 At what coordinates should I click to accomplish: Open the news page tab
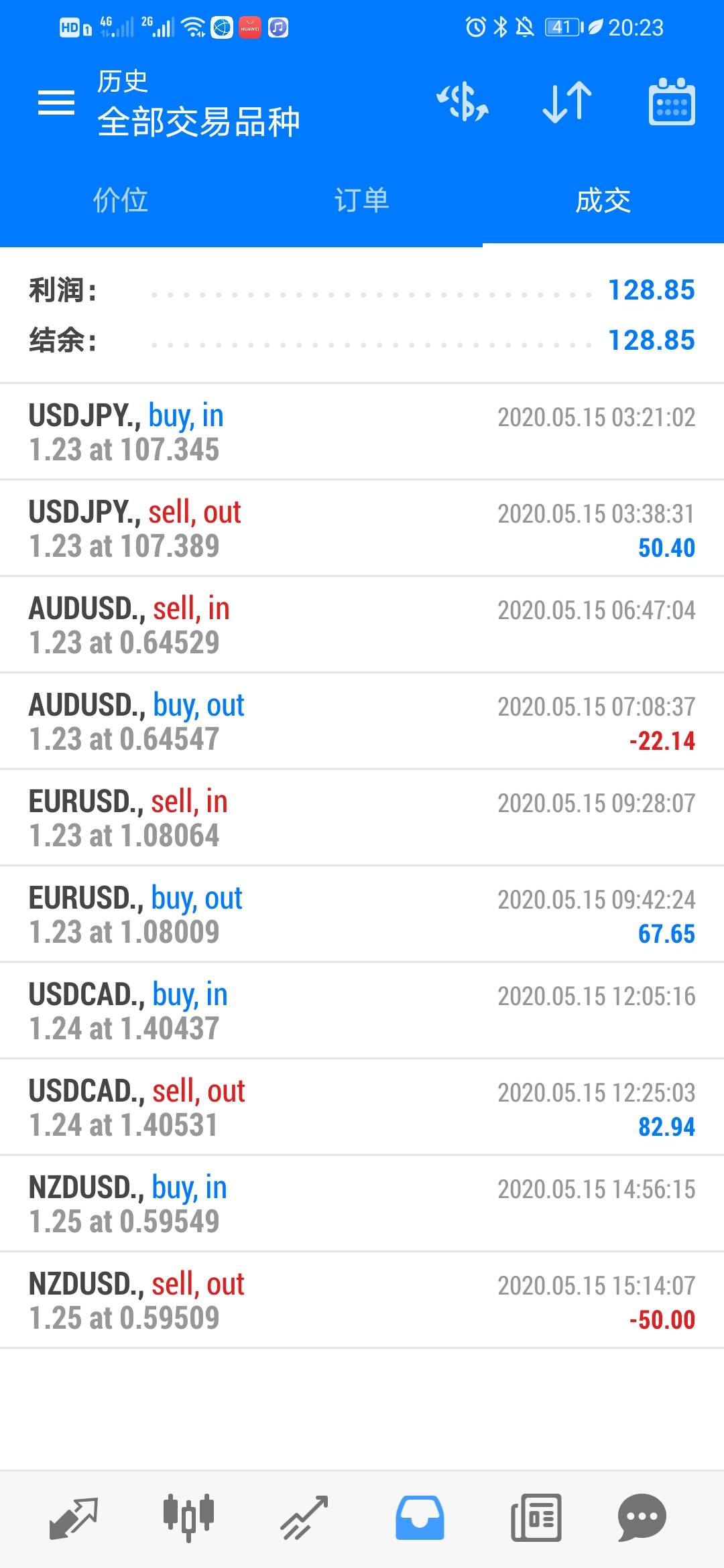coord(536,1518)
